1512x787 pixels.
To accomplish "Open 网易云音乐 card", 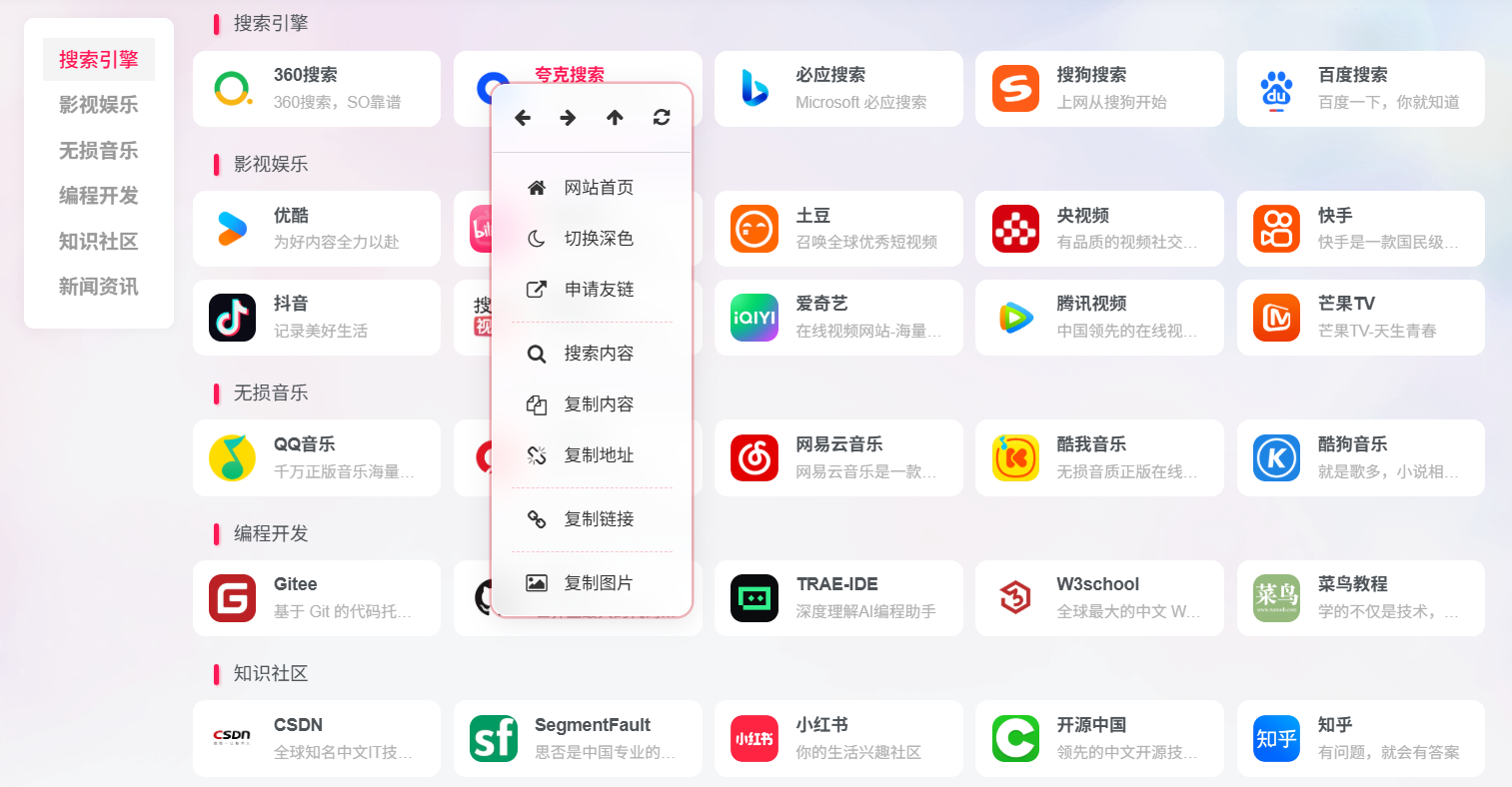I will pos(837,458).
